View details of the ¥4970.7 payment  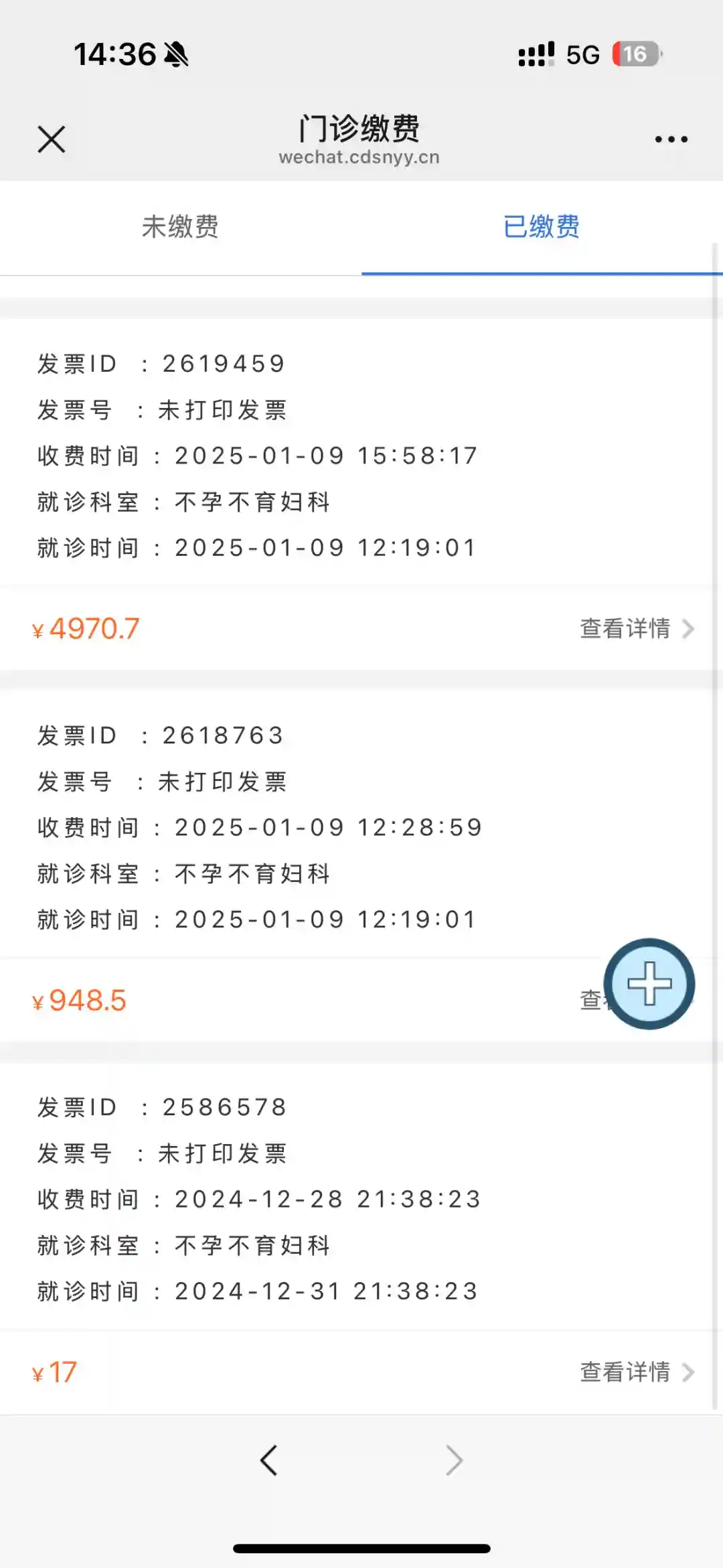[x=636, y=629]
